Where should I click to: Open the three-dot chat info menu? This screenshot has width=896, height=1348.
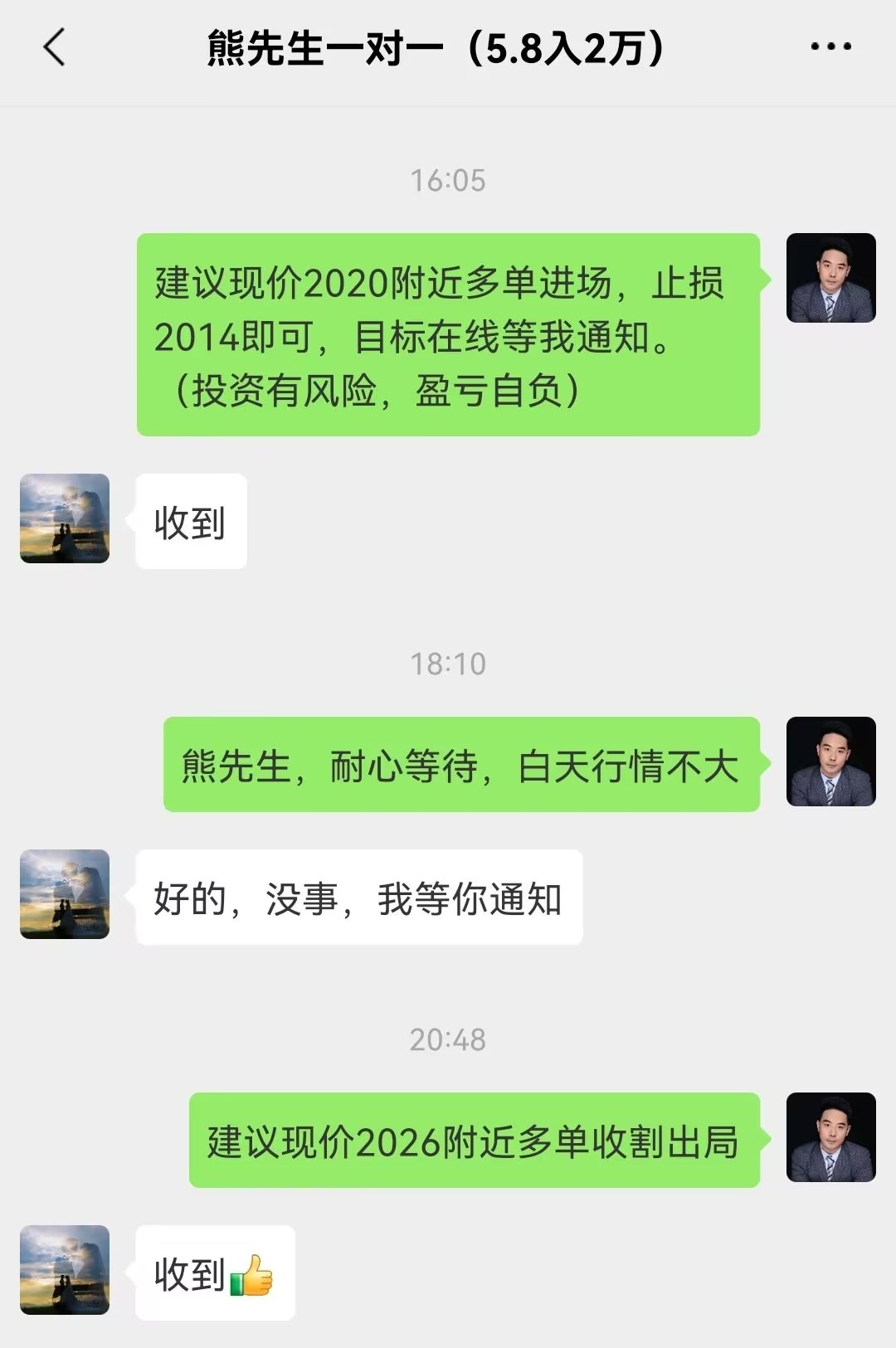[830, 47]
